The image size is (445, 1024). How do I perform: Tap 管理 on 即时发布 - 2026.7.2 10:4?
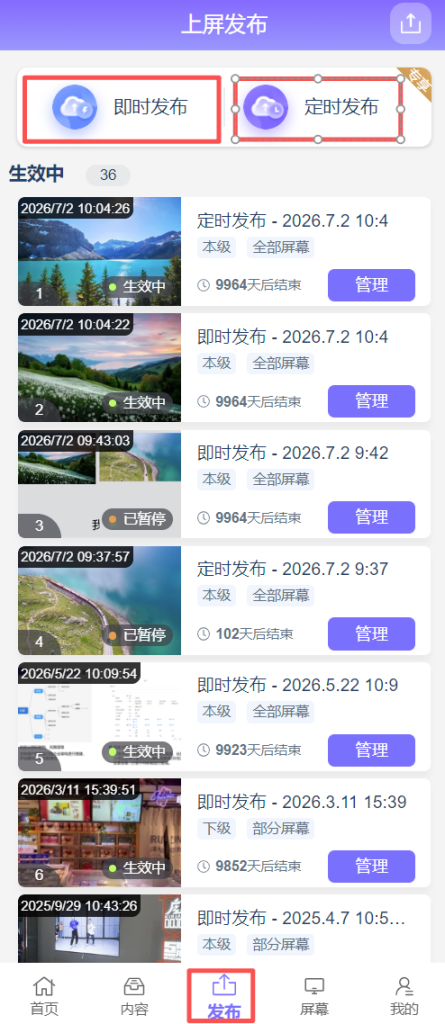point(371,401)
